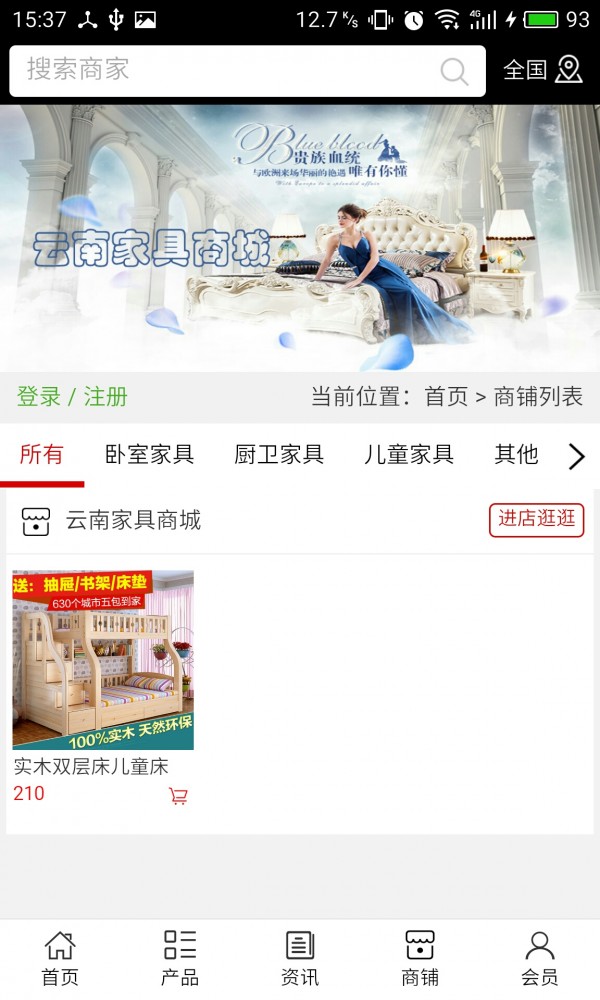Select the 其他 category tab

pyautogui.click(x=516, y=455)
